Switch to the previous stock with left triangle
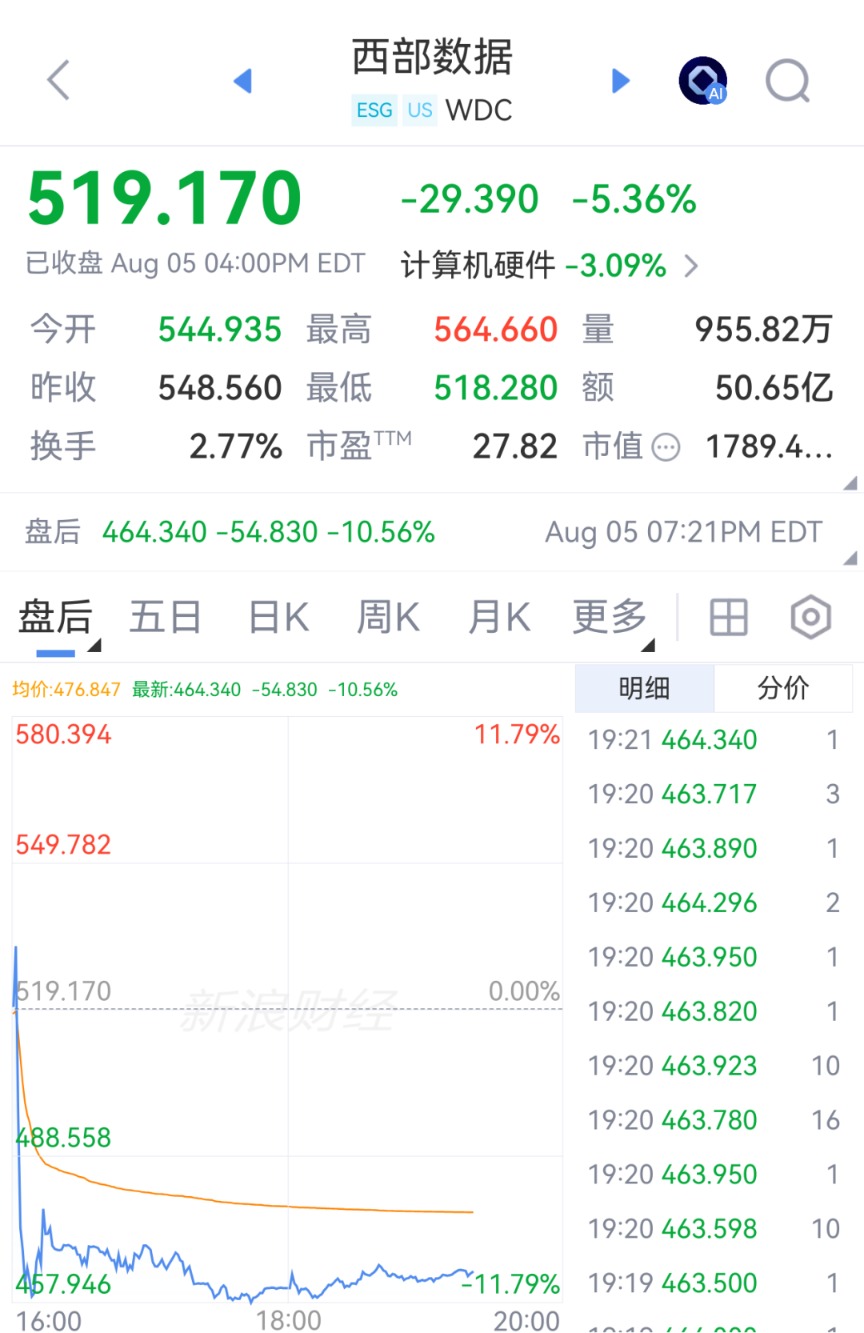This screenshot has height=1333, width=864. click(242, 81)
